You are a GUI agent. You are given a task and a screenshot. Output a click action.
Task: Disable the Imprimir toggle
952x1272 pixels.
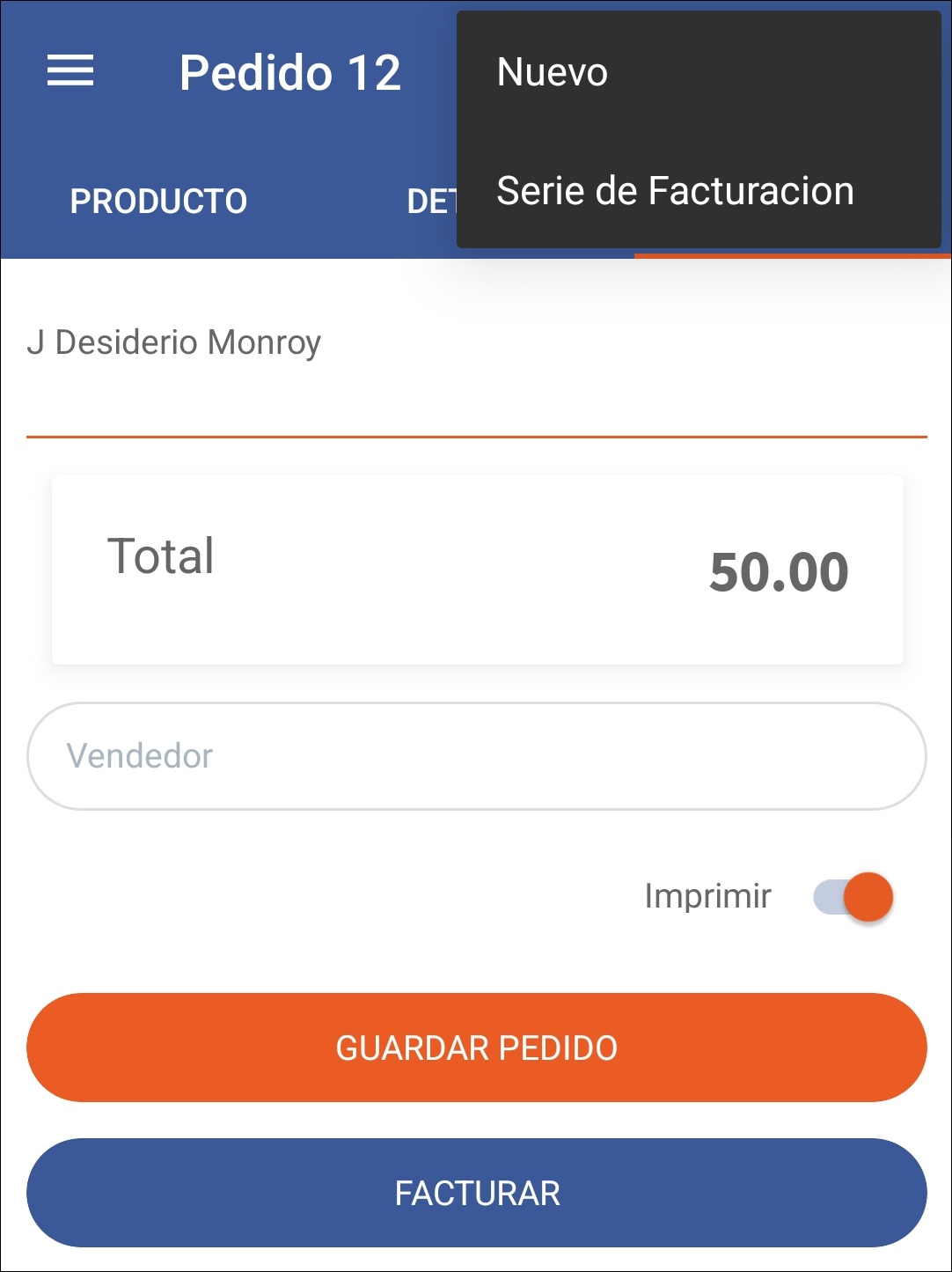(852, 896)
